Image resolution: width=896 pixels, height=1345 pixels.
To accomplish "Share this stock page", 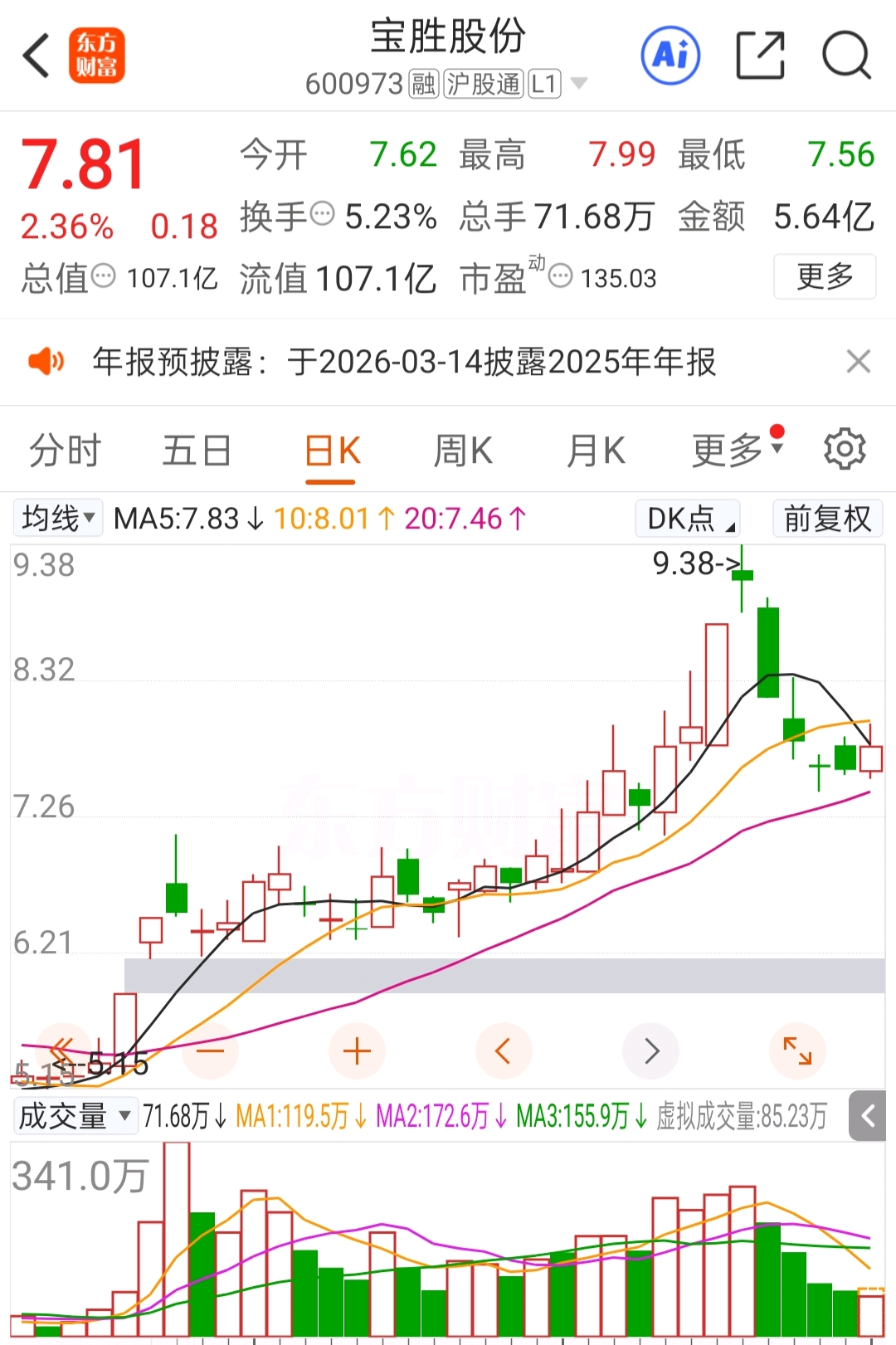I will (x=760, y=56).
